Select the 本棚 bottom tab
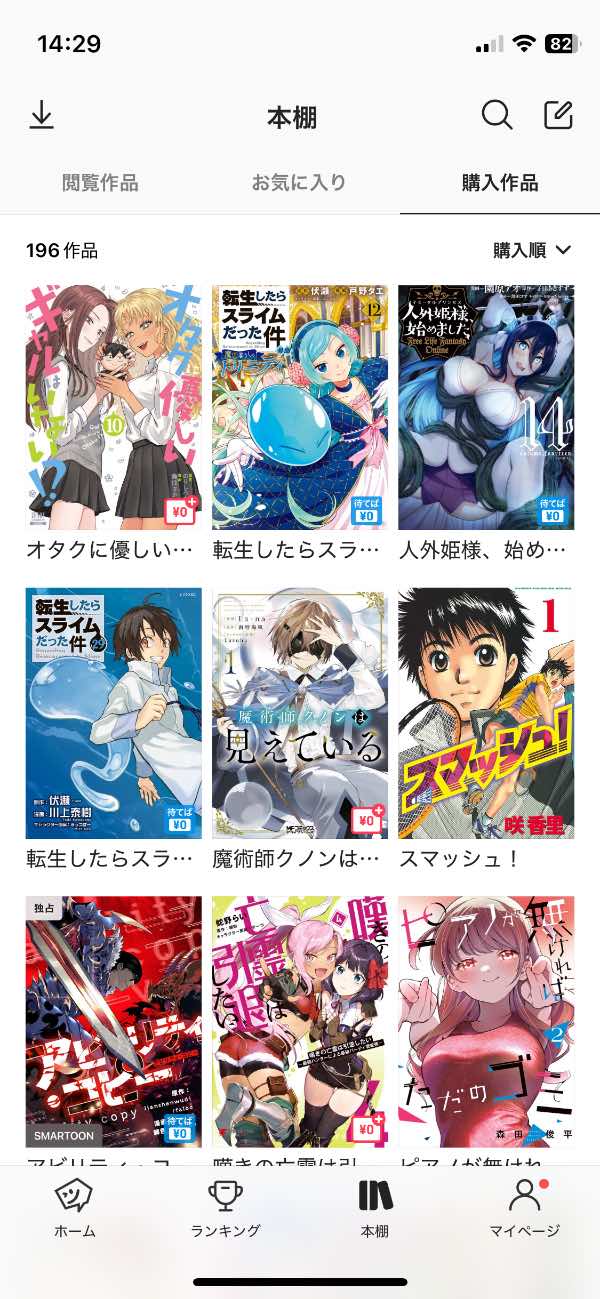The image size is (600, 1299). pos(375,1208)
